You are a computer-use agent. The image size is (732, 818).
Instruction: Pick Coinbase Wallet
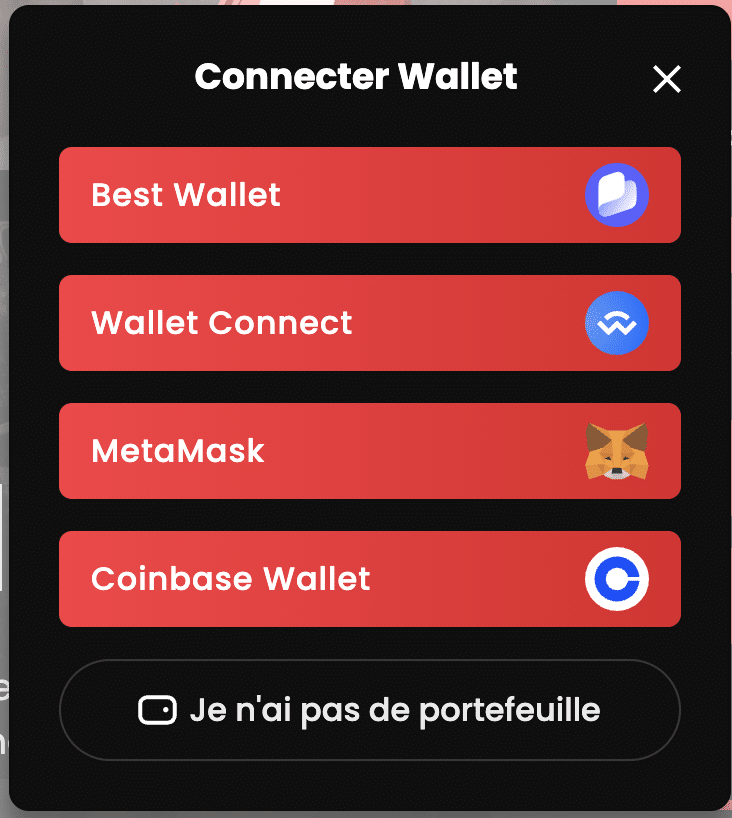tap(369, 579)
